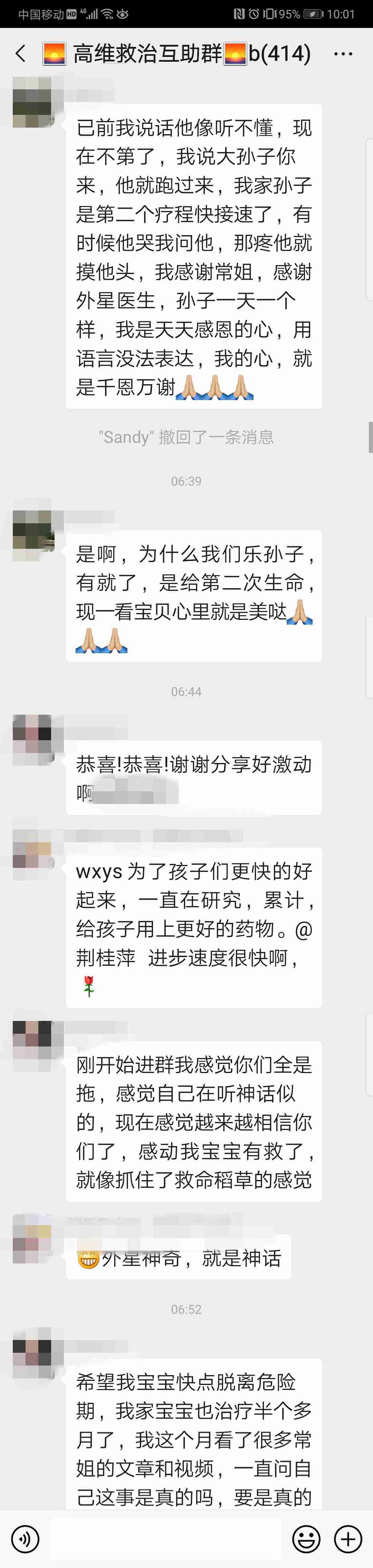Open the emoji sticker panel
373x1568 pixels.
point(306,1539)
